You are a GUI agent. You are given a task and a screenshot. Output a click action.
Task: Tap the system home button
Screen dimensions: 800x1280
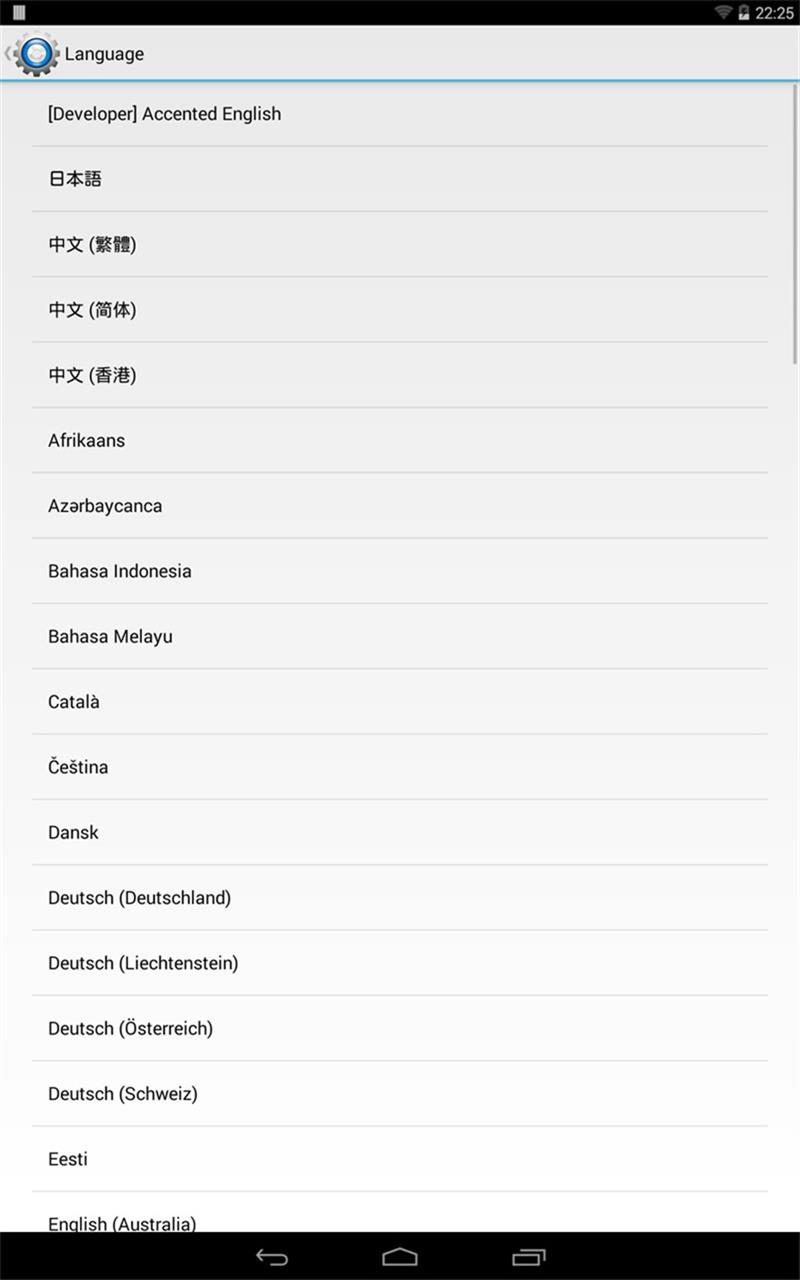400,1256
